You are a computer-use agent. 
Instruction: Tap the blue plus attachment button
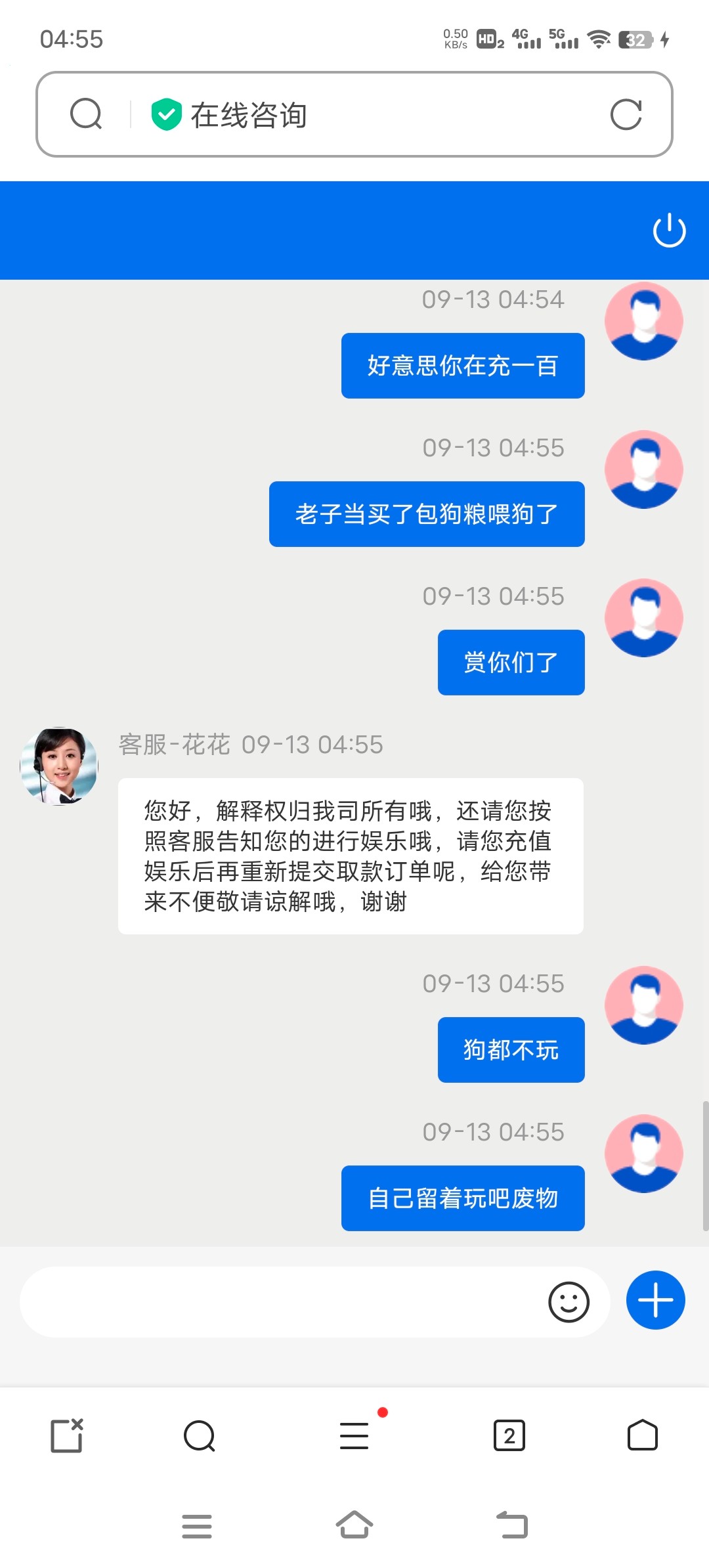(x=655, y=1301)
